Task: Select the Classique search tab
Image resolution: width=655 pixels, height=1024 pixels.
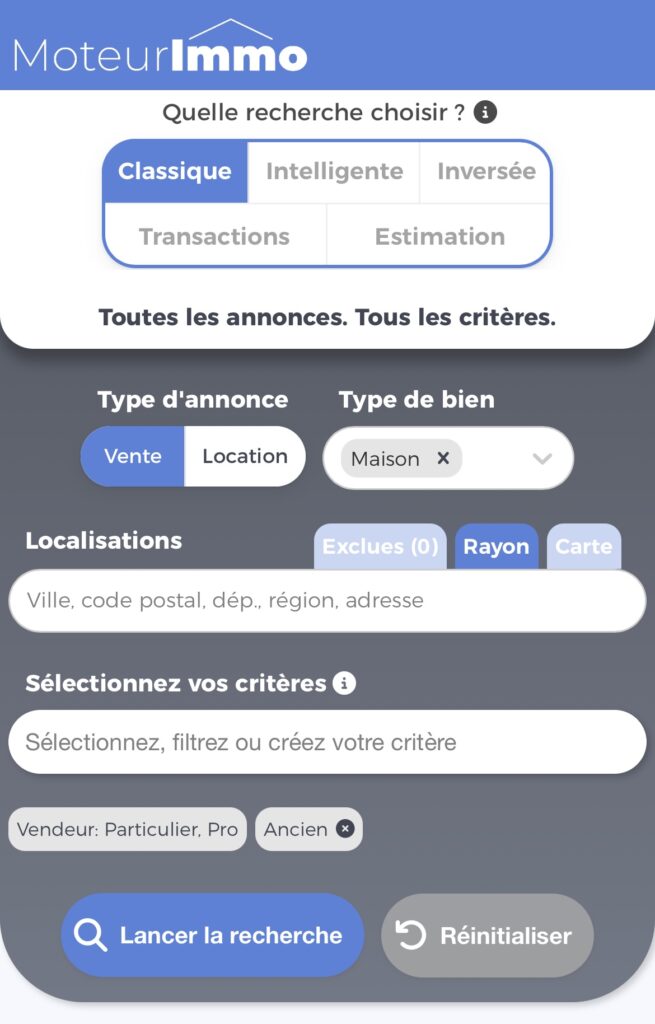Action: click(175, 171)
